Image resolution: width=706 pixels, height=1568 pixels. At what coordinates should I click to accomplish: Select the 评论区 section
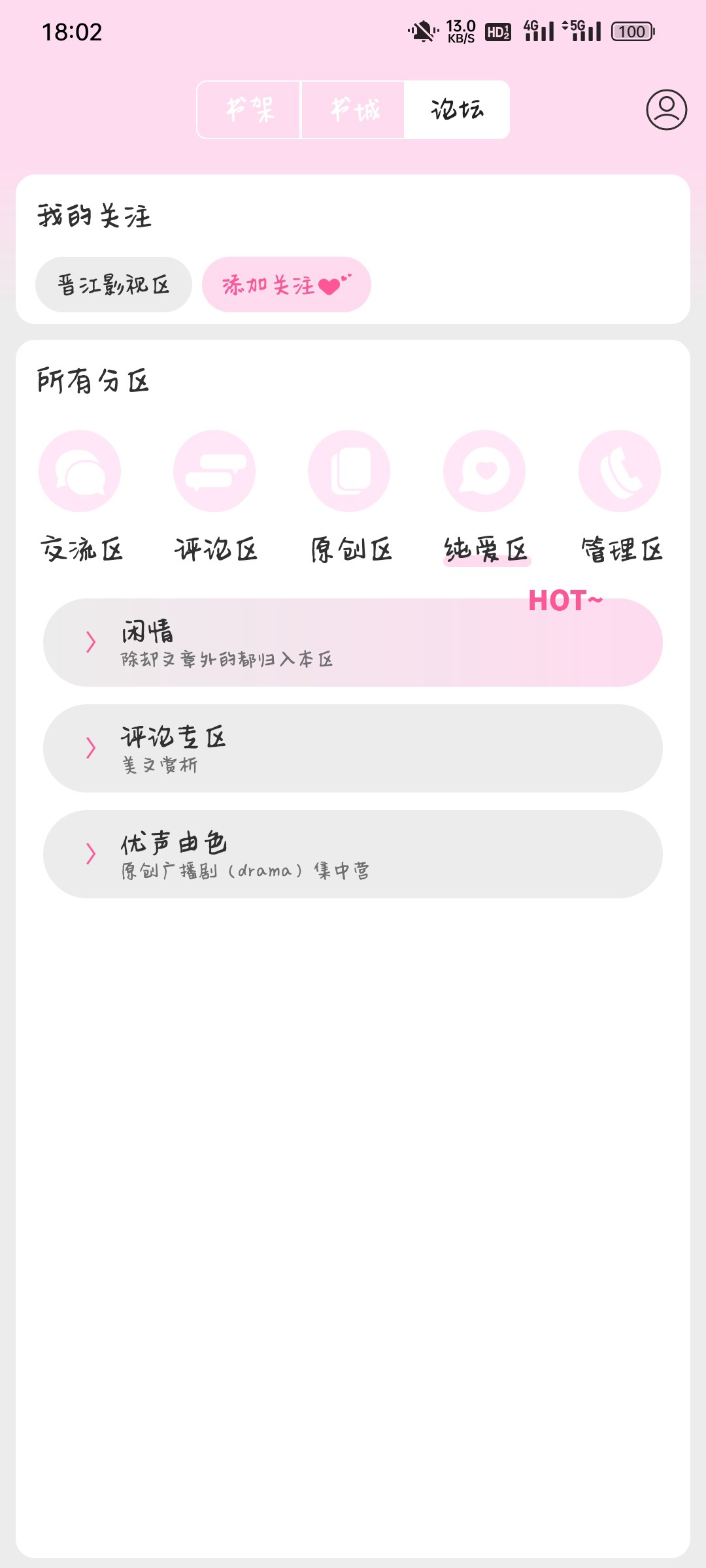215,497
